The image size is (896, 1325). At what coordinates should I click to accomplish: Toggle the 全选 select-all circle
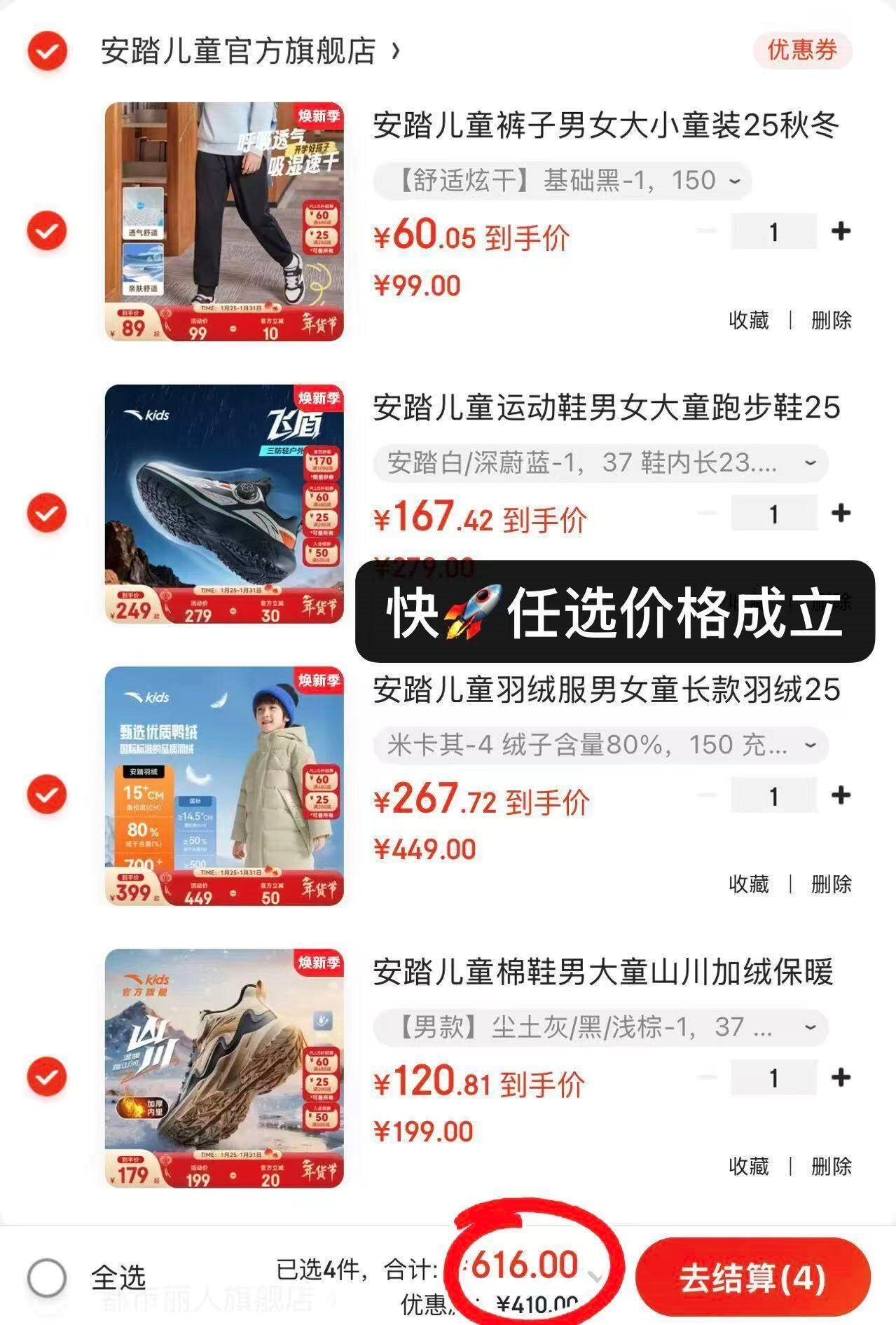pyautogui.click(x=47, y=1277)
